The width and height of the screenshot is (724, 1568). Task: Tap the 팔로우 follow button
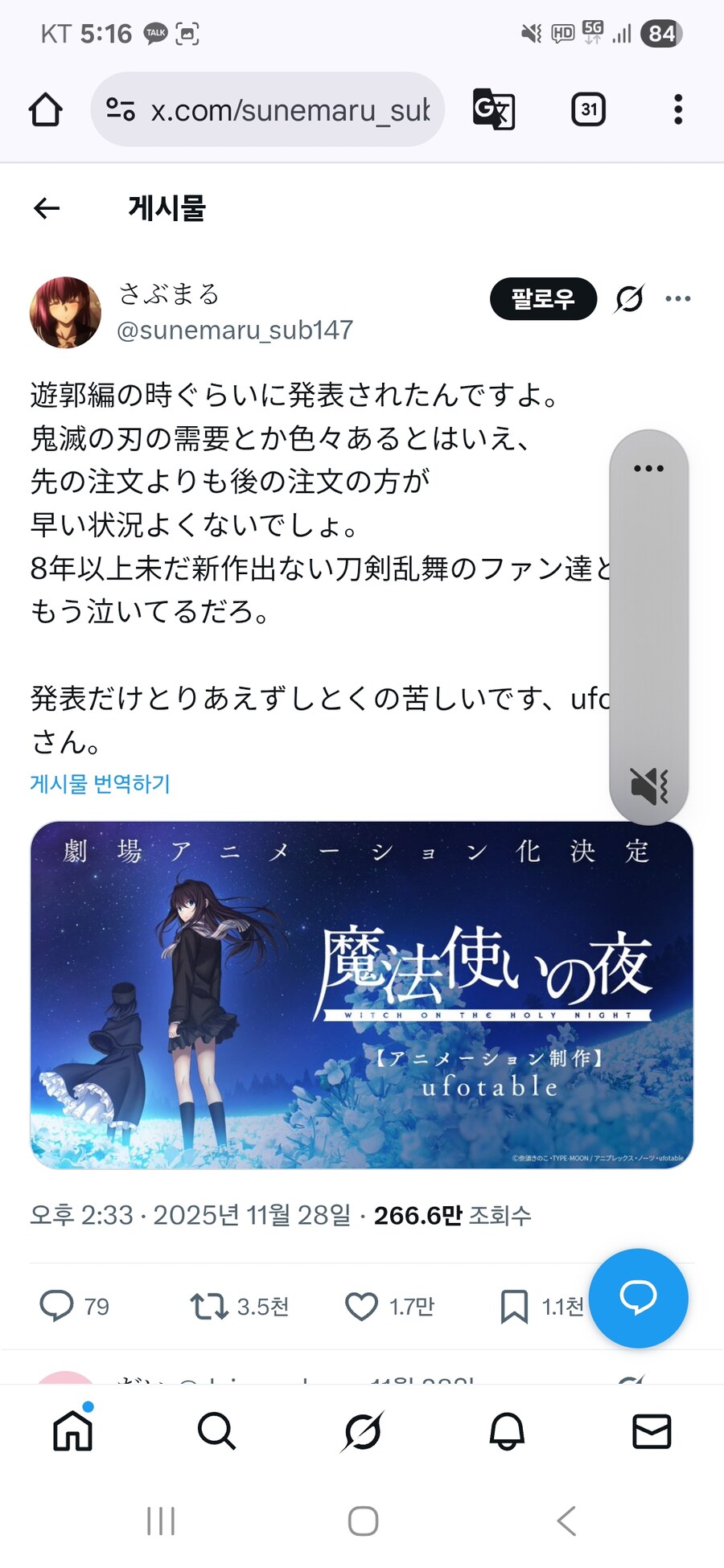pos(543,298)
